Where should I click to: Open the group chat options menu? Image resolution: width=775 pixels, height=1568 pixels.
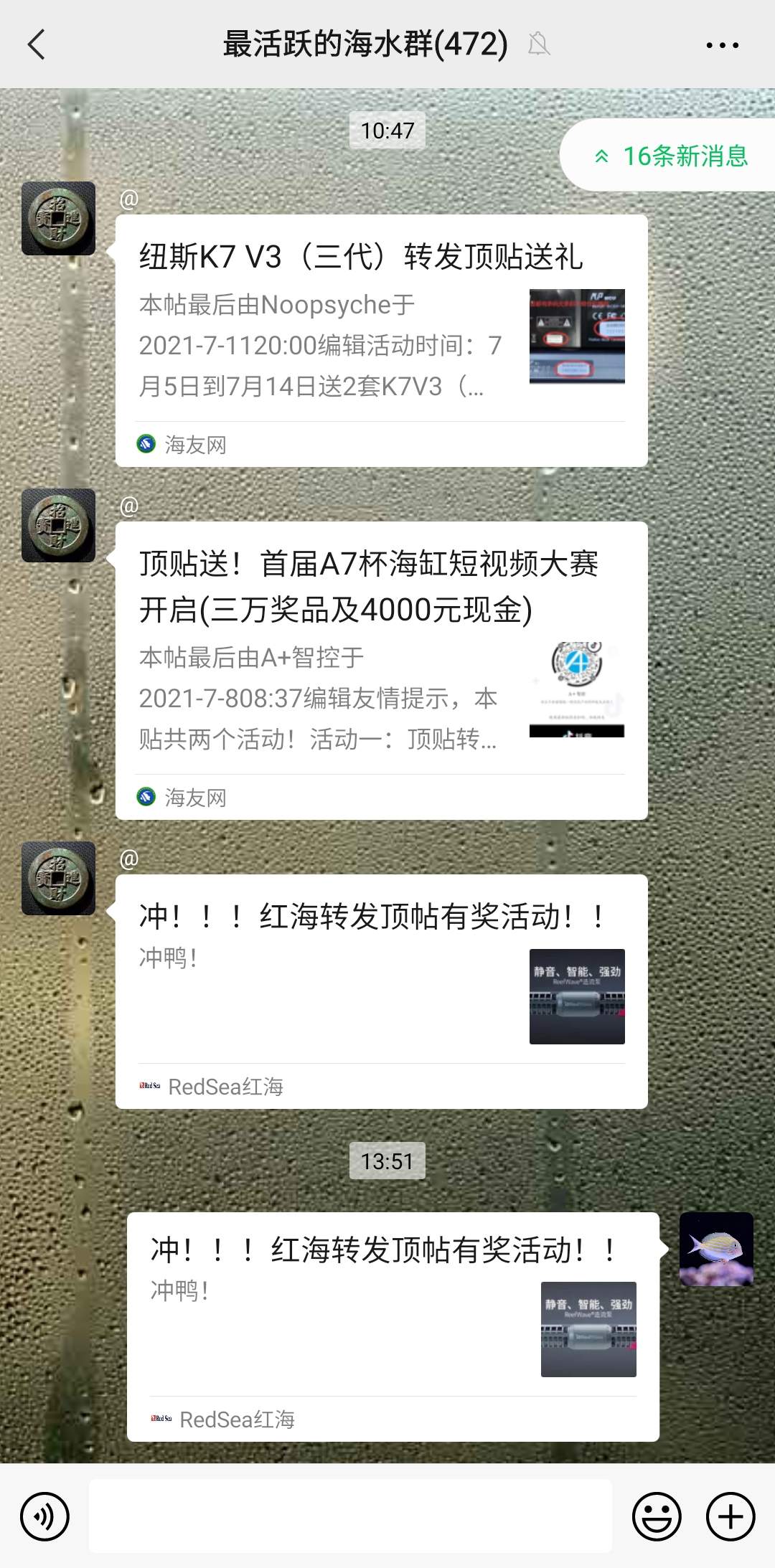[x=722, y=45]
